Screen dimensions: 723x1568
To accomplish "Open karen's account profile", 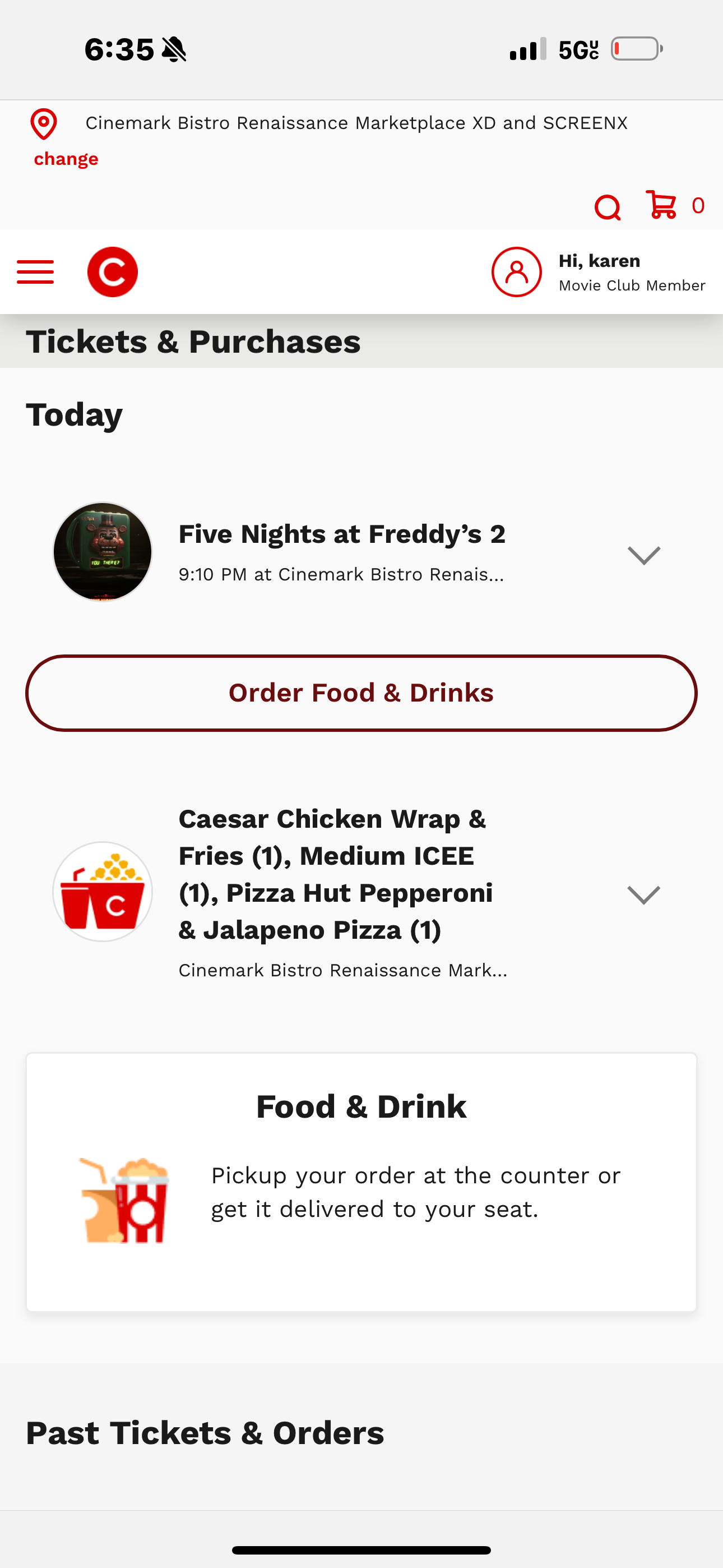I will click(517, 272).
